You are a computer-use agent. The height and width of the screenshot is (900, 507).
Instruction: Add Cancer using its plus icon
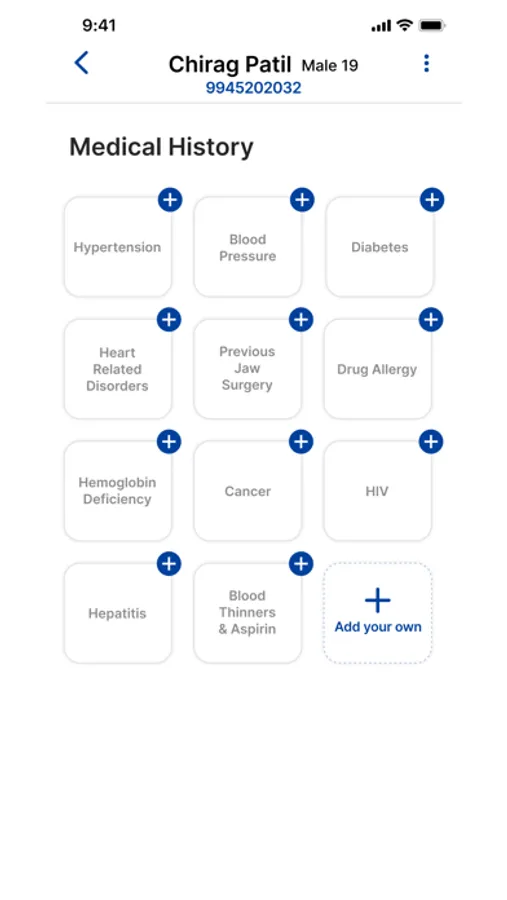[x=301, y=442]
